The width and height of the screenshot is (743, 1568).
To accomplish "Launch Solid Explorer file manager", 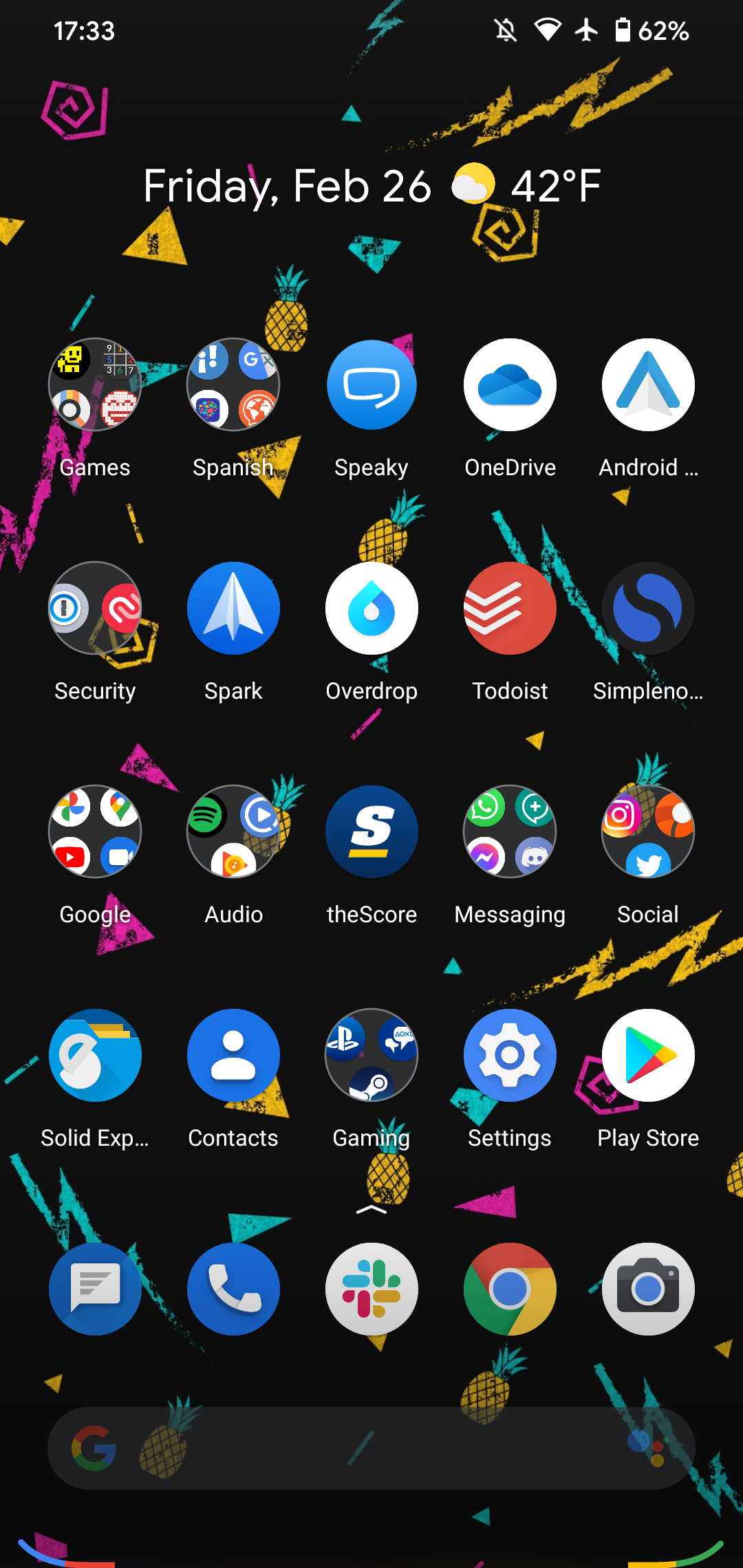I will pyautogui.click(x=95, y=1055).
